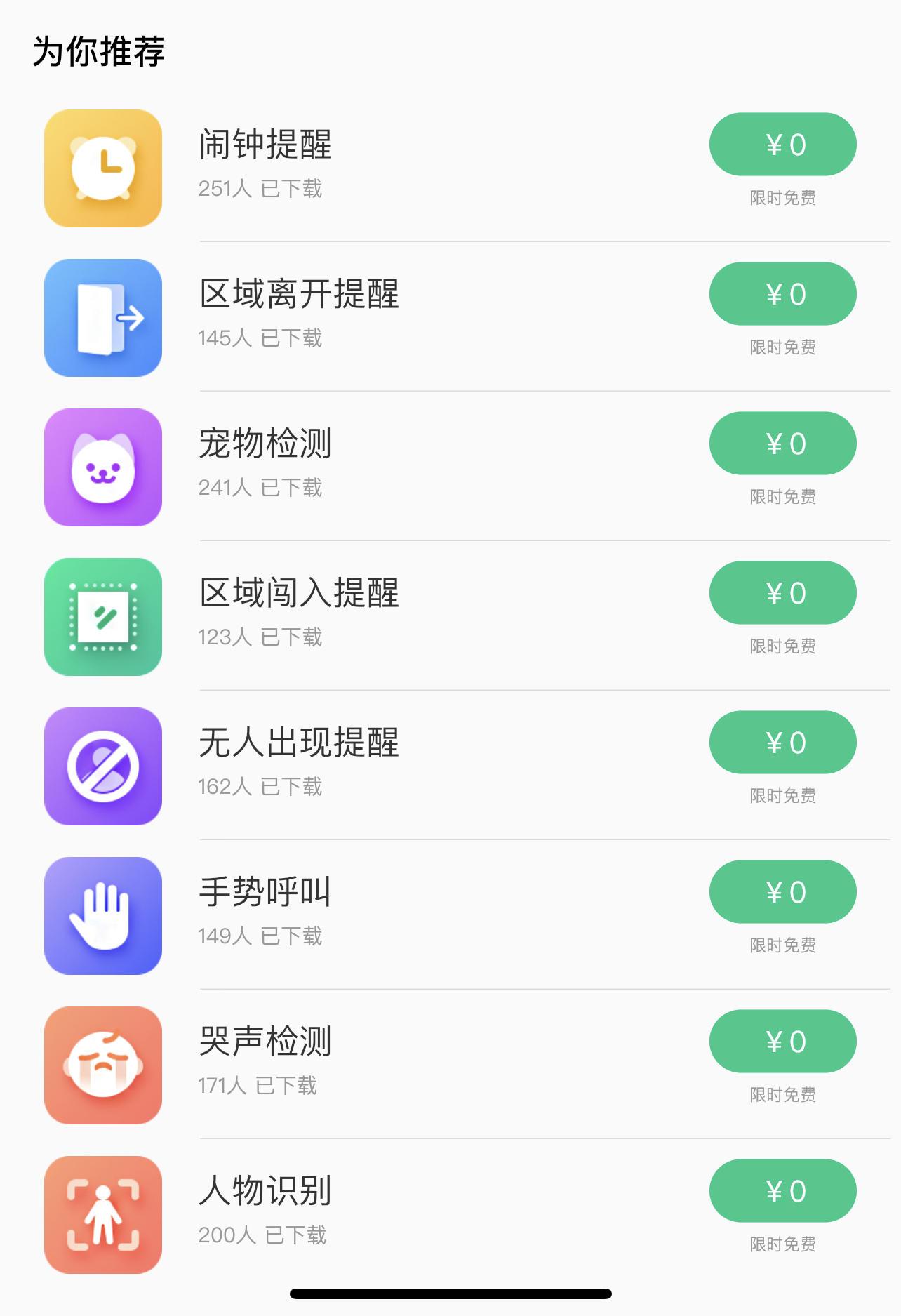Get 人物识别 with its ¥0 button
Image resolution: width=901 pixels, height=1316 pixels.
(x=782, y=1191)
